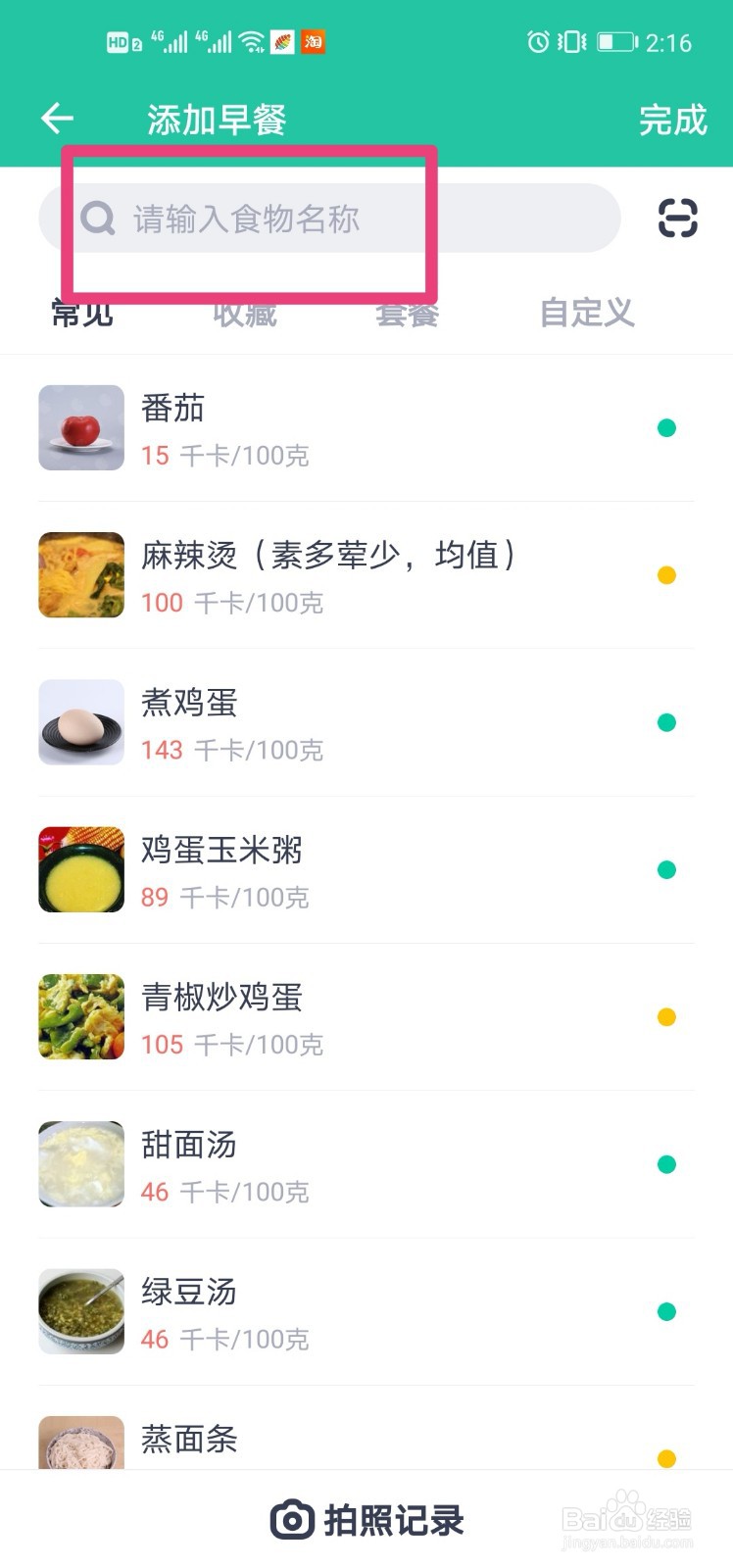
Task: Tap 拍照记录 to log by photo
Action: click(366, 1520)
